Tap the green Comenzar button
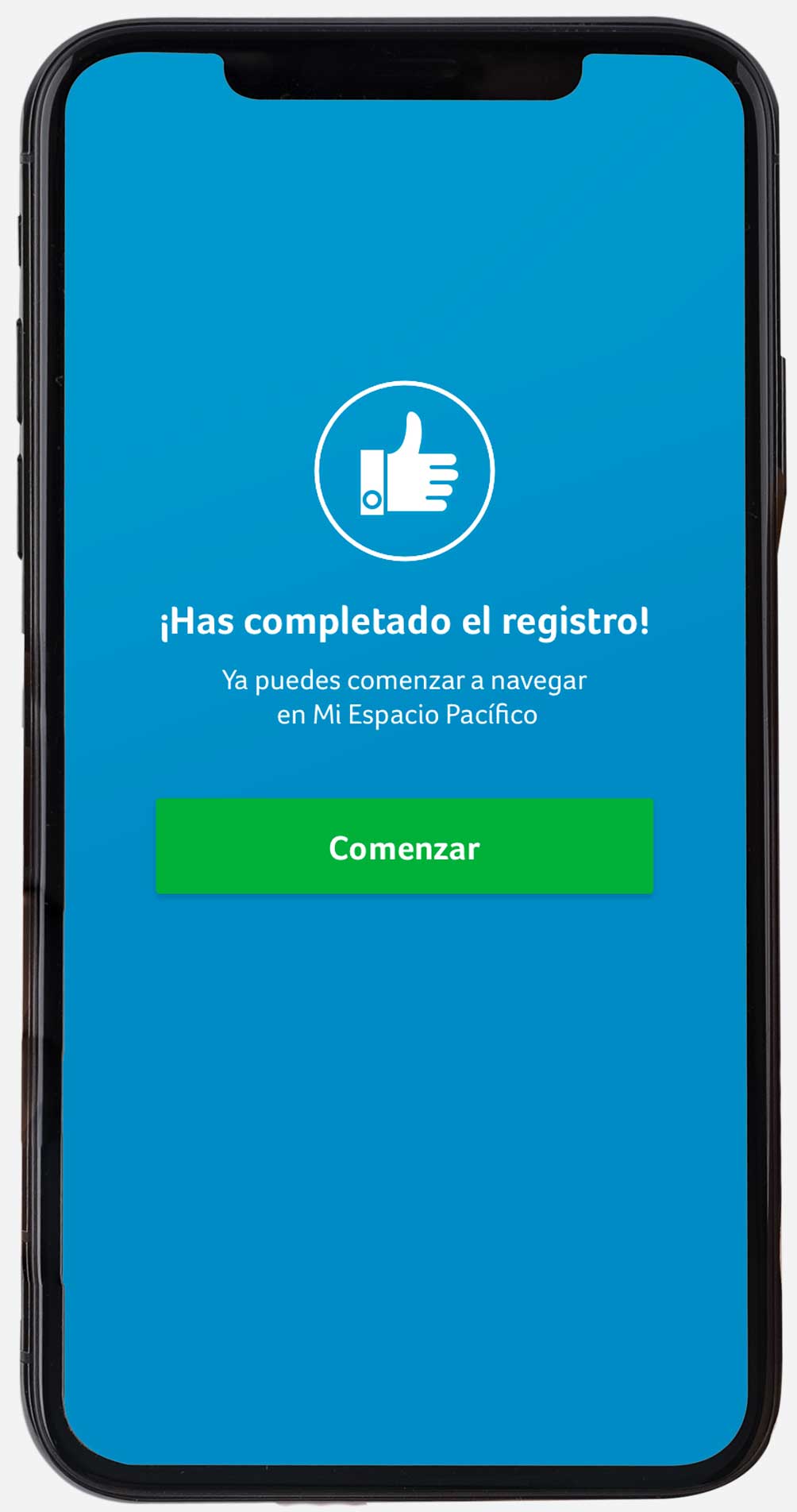Viewport: 797px width, 1512px height. tap(404, 847)
